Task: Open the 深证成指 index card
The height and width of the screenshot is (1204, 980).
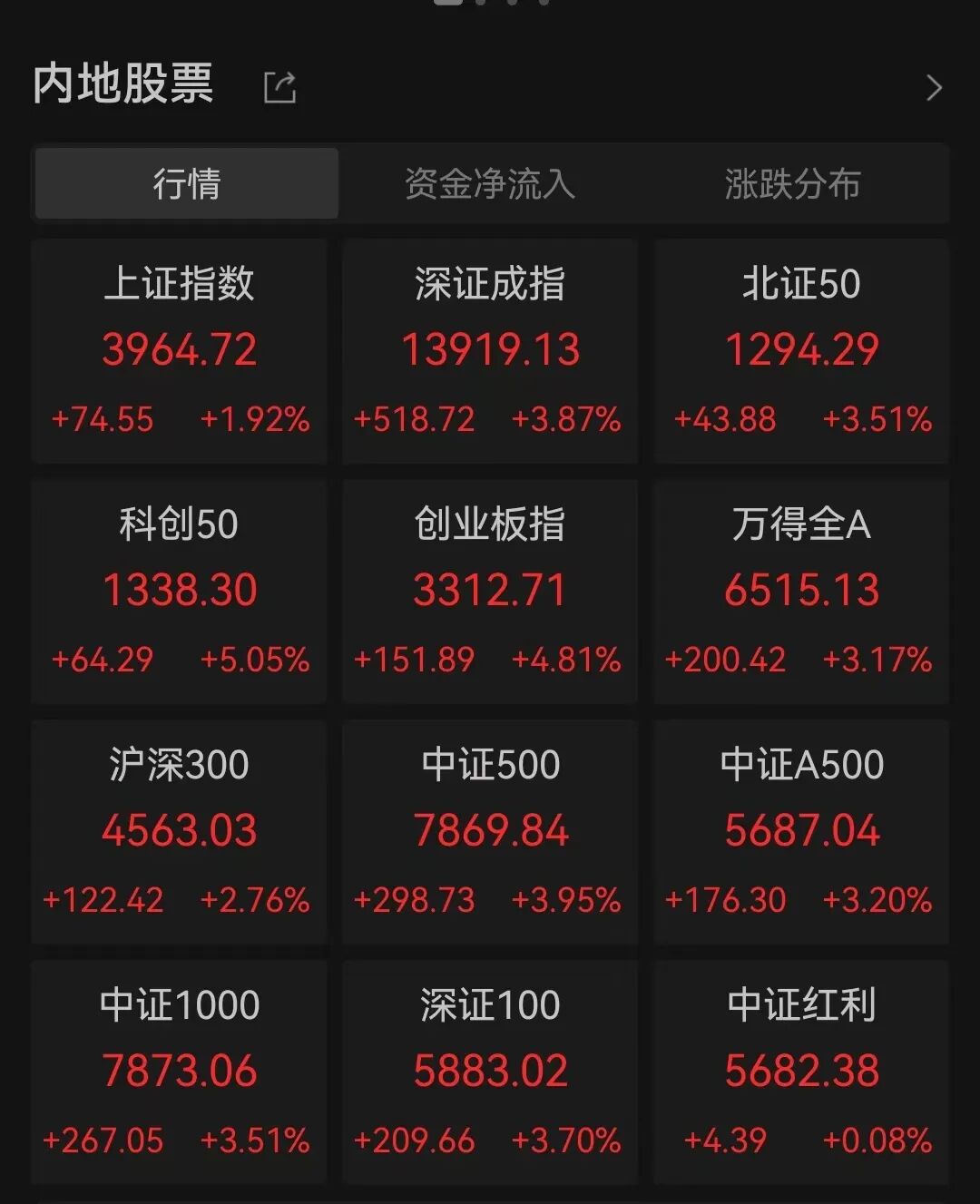Action: click(490, 352)
